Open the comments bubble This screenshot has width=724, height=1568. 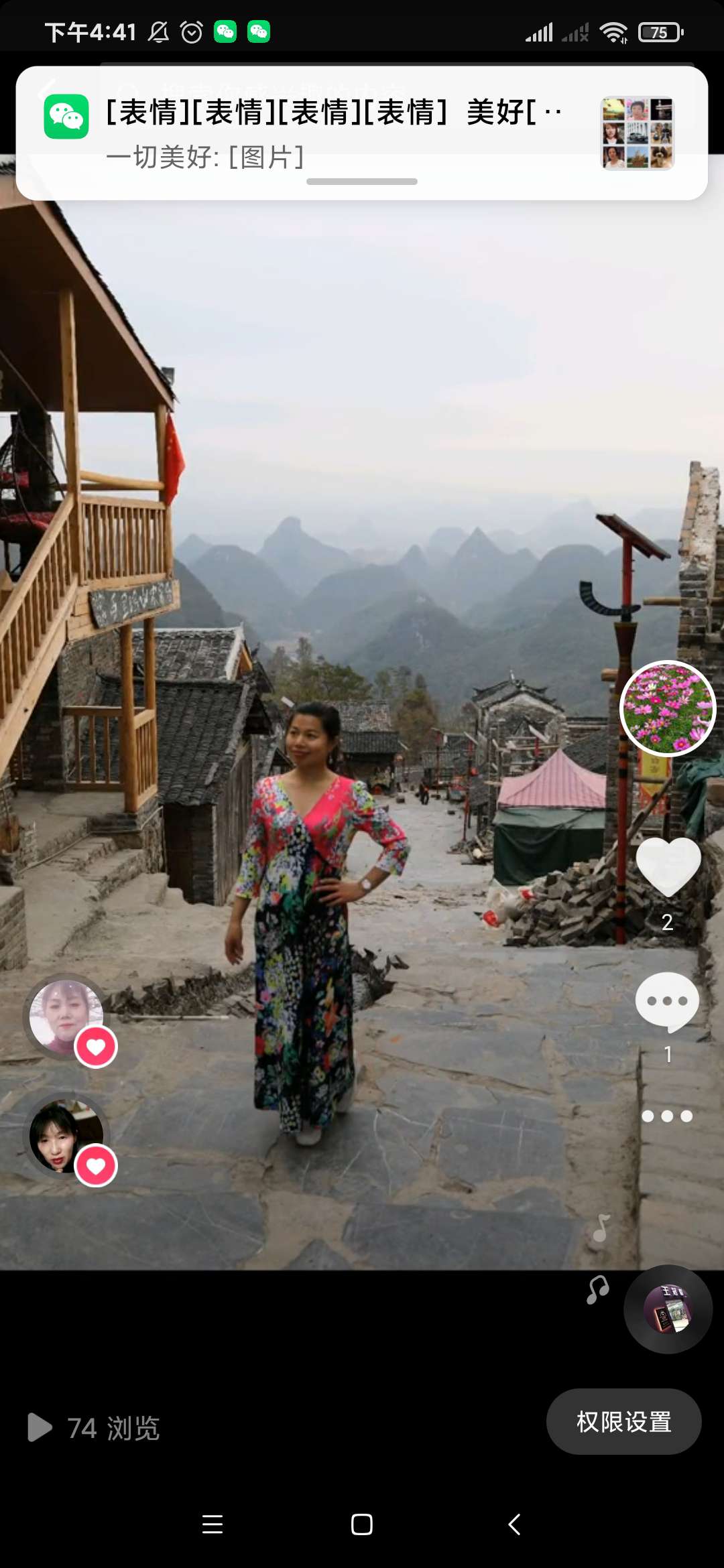click(x=667, y=1002)
